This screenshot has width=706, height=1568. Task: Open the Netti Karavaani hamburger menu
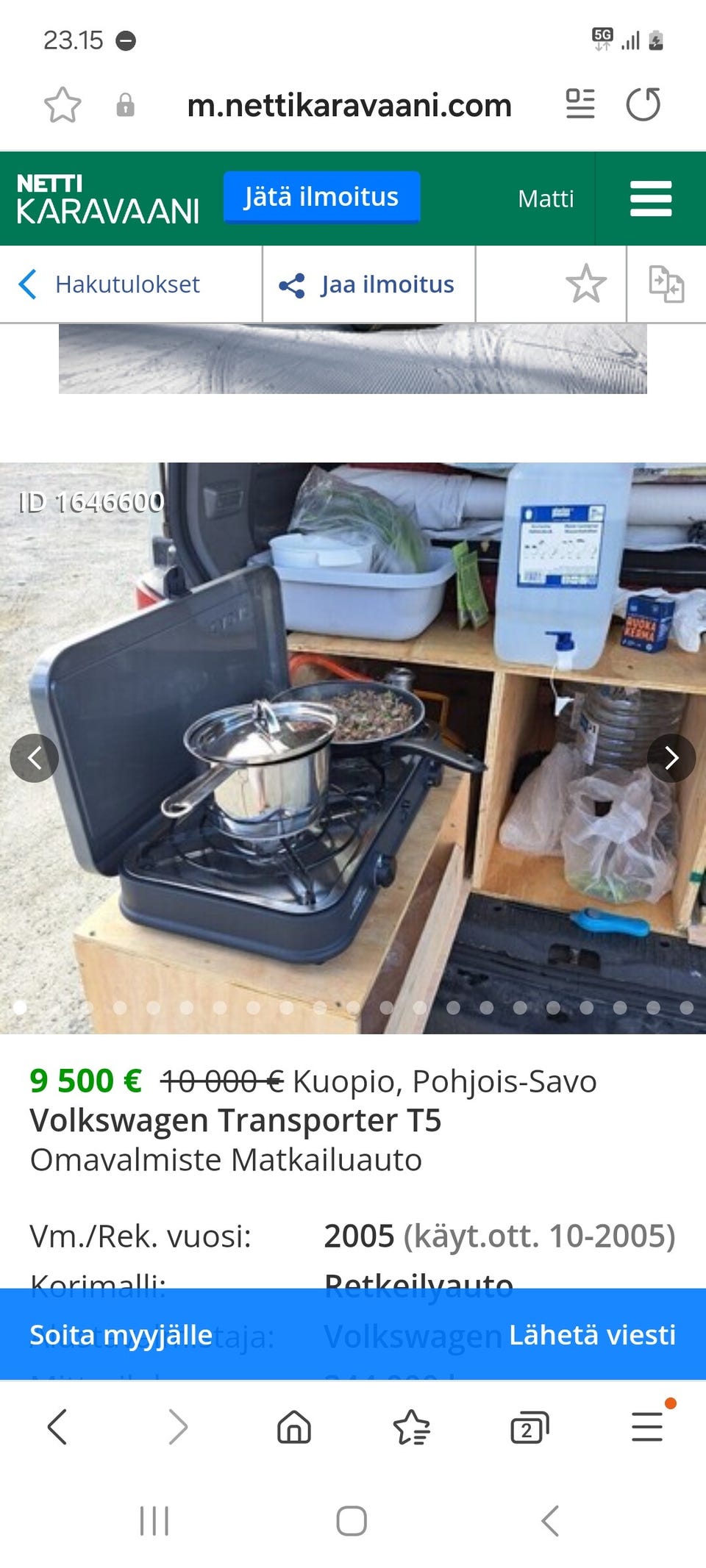coord(650,198)
